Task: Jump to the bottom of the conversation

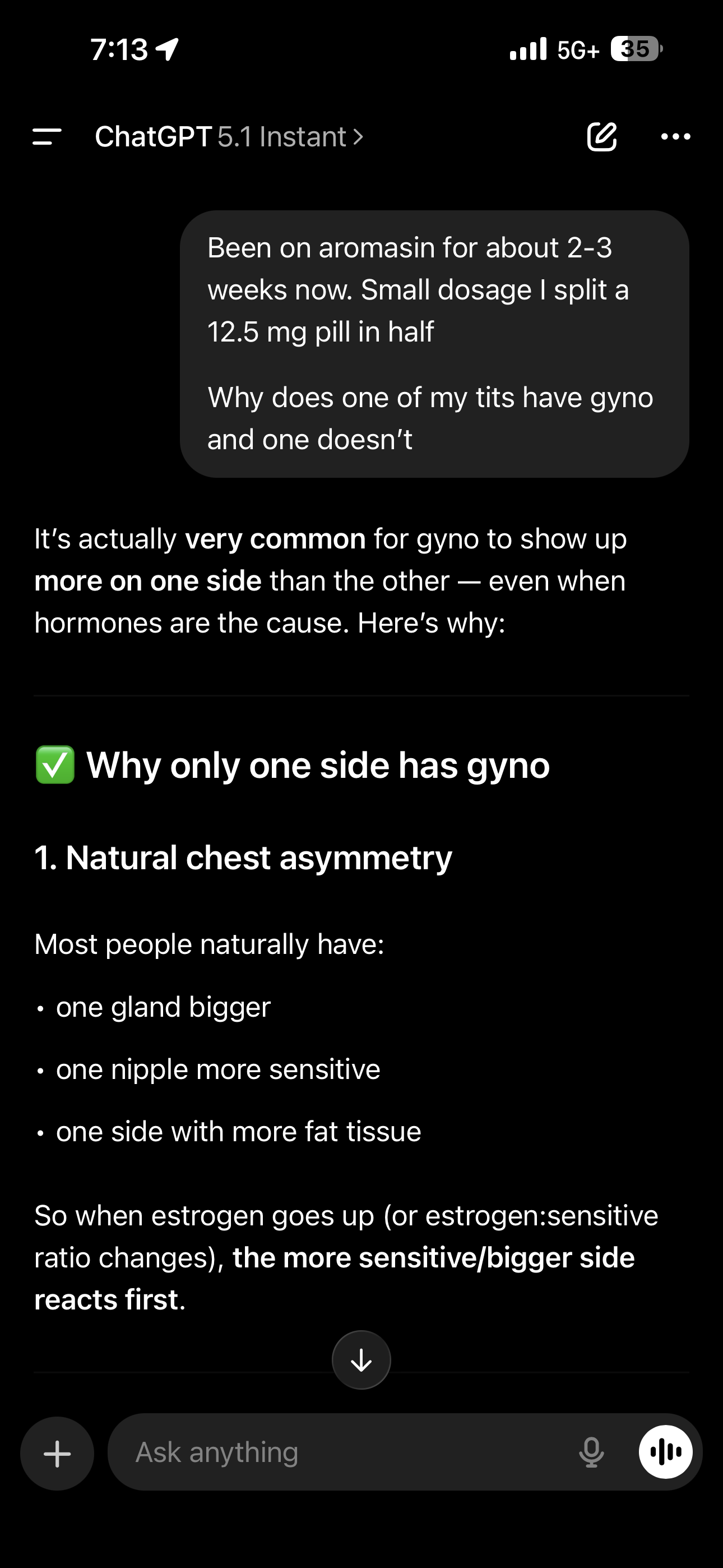Action: point(361,1360)
